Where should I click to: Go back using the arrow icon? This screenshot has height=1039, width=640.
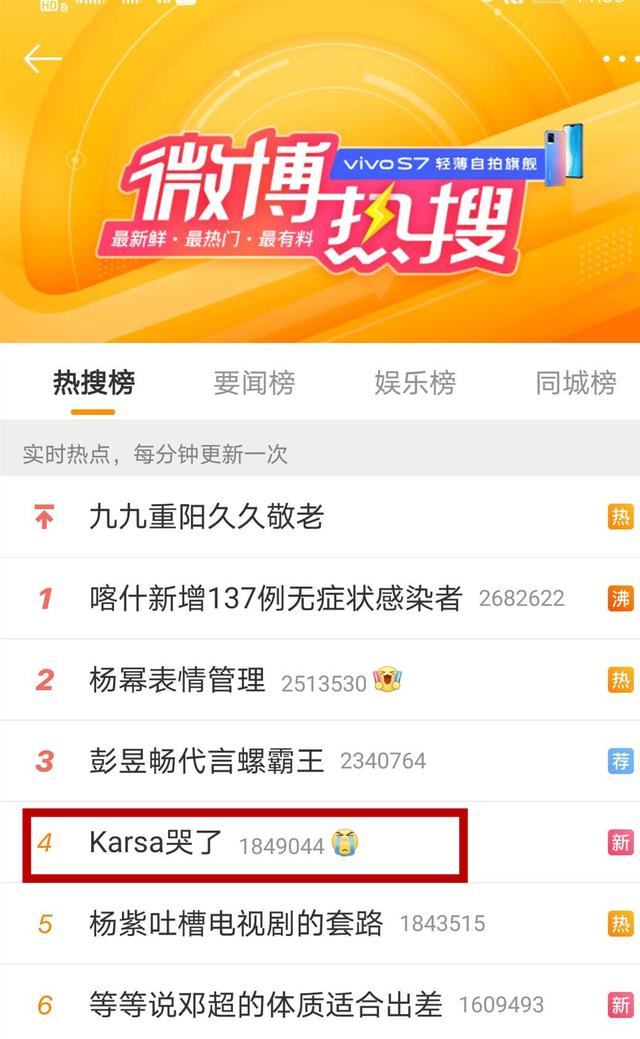42,59
